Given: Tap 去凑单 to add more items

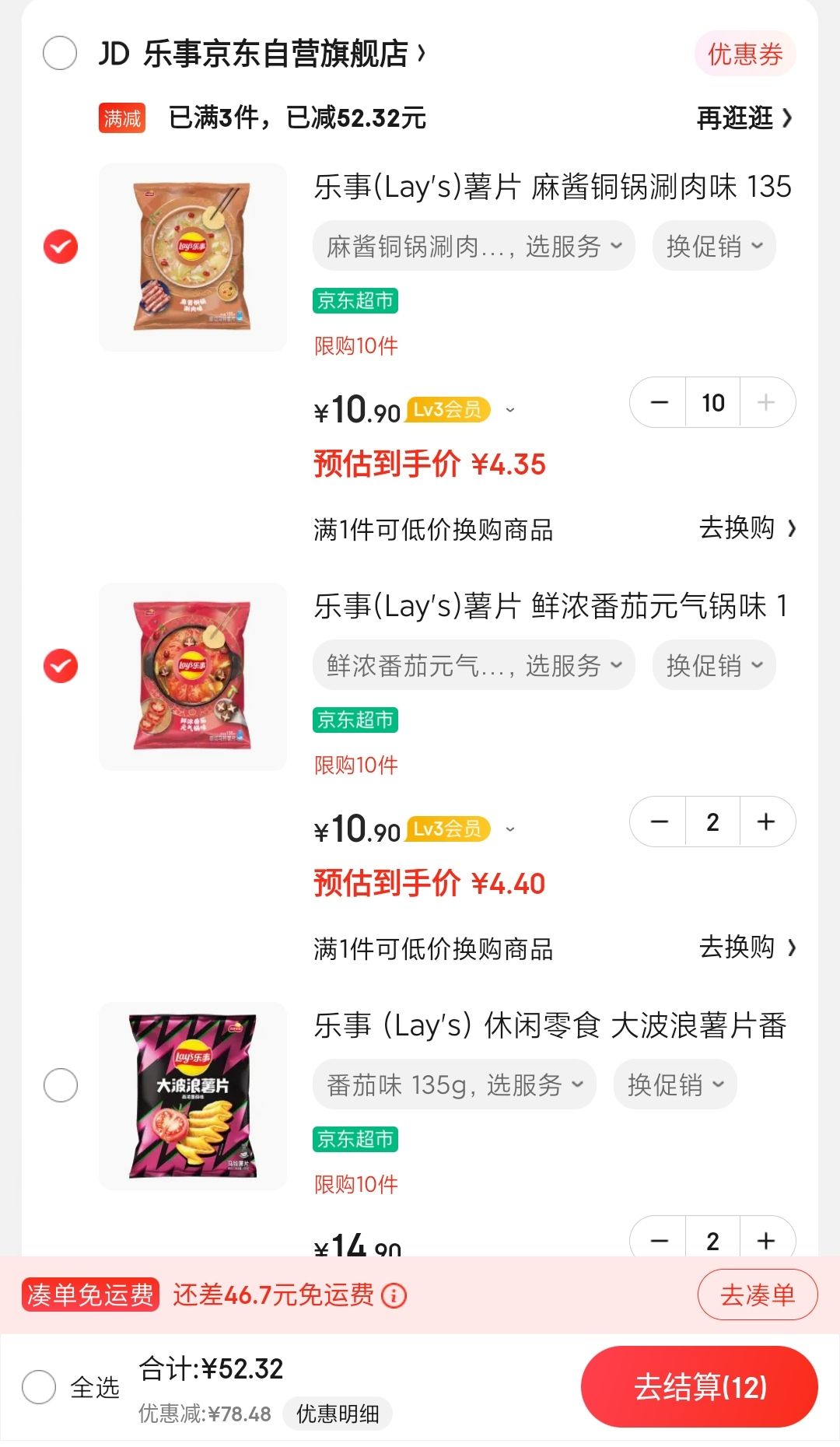Looking at the screenshot, I should (757, 1294).
